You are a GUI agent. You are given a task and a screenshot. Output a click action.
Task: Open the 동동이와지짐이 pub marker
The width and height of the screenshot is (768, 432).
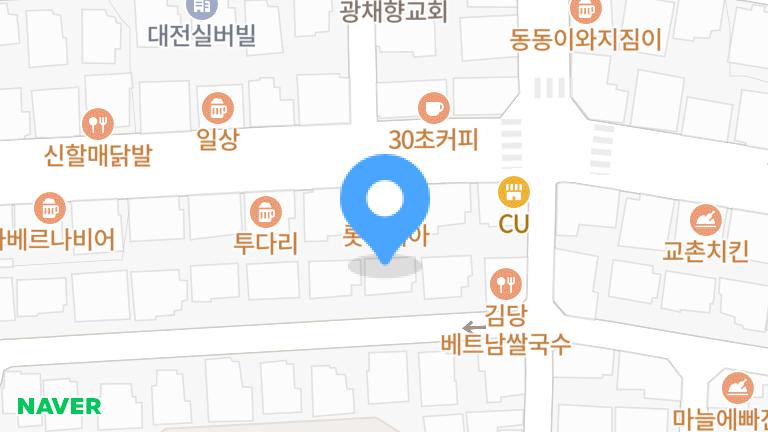pyautogui.click(x=585, y=10)
